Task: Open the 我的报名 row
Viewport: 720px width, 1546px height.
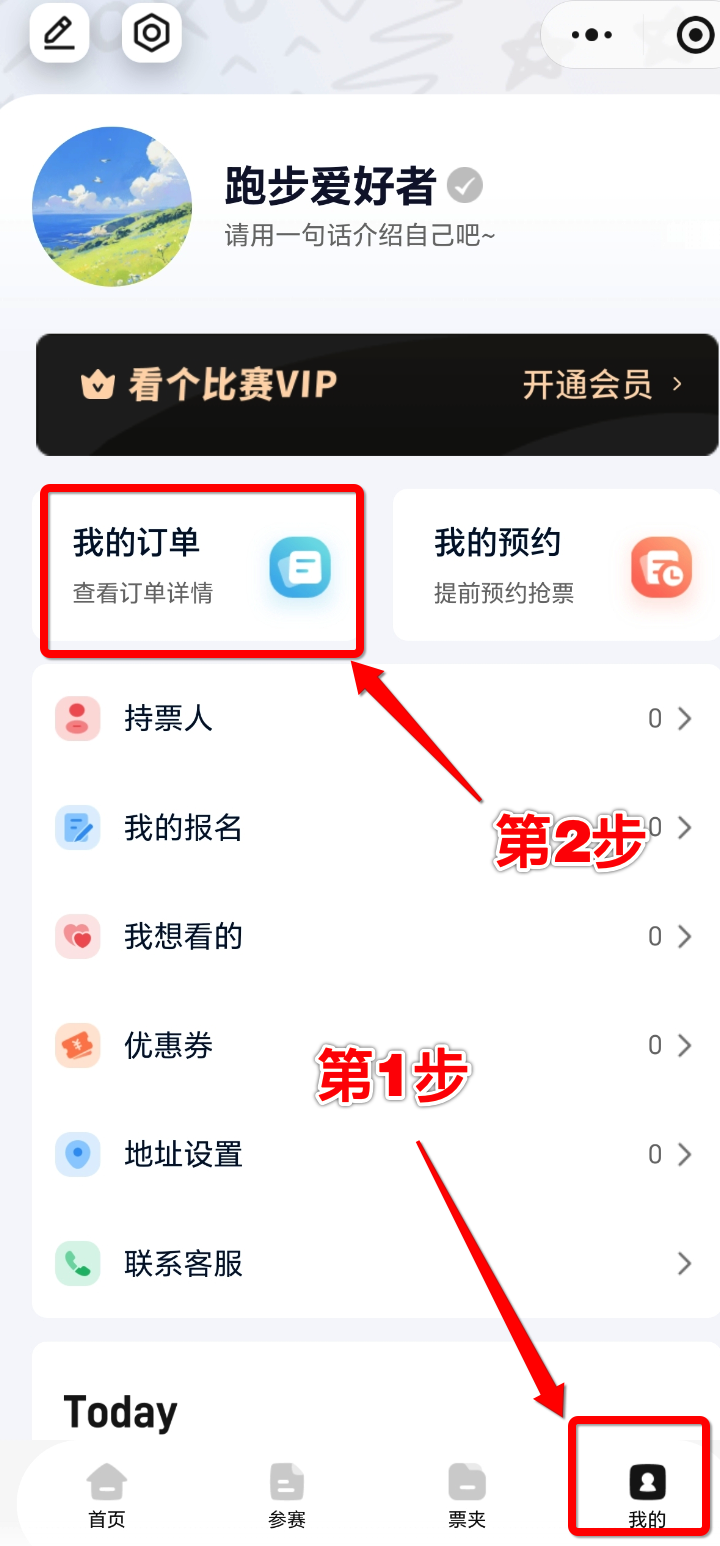Action: coord(375,828)
